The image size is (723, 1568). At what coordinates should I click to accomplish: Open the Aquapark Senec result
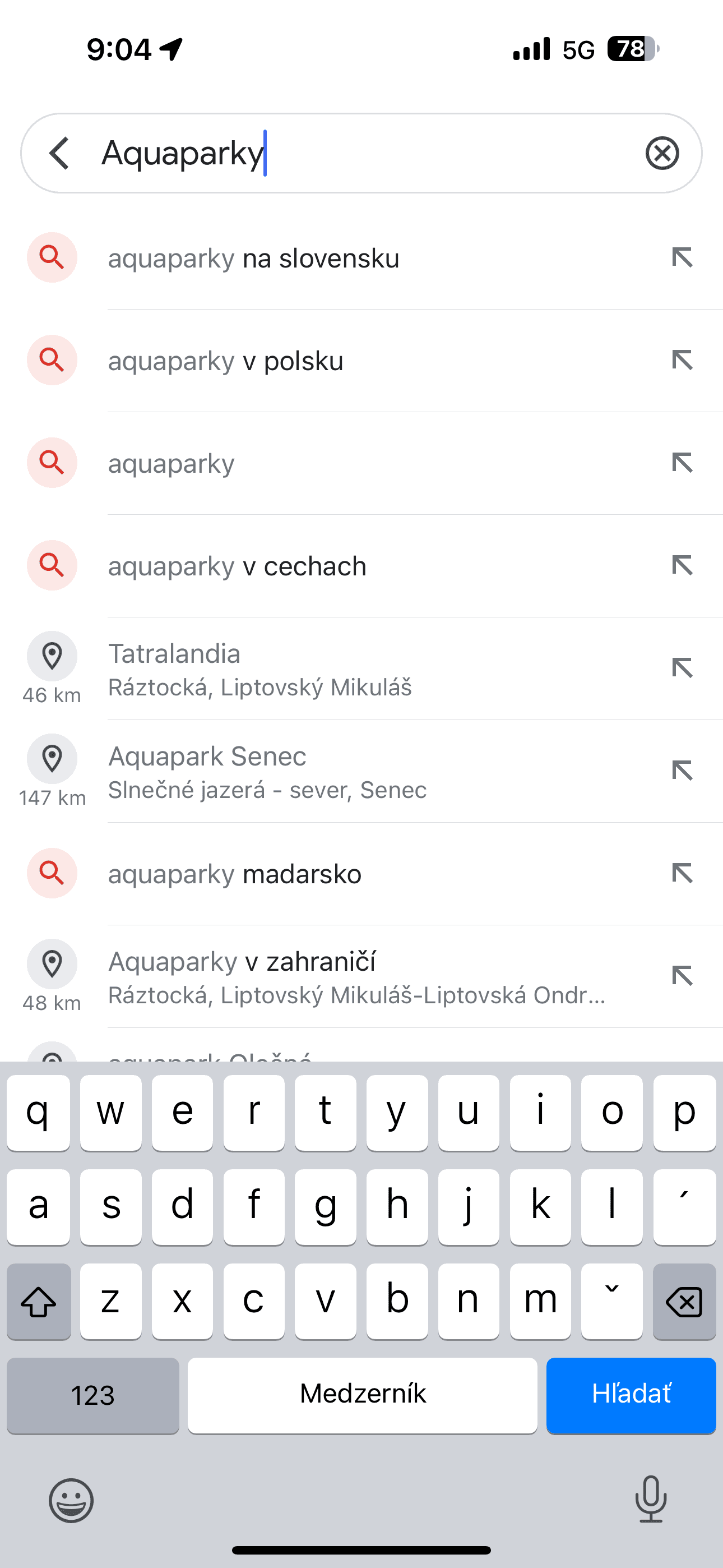click(x=361, y=771)
